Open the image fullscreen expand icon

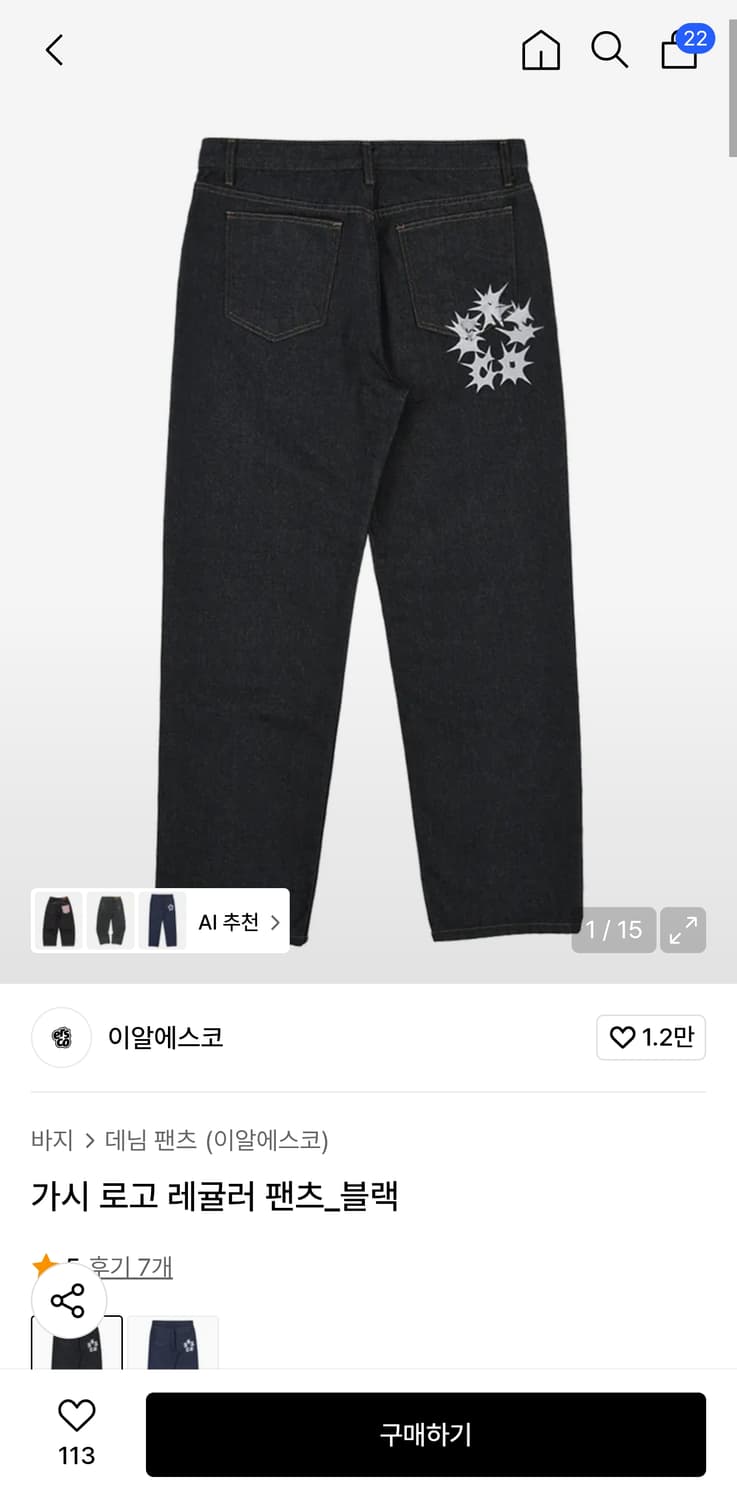pos(683,930)
